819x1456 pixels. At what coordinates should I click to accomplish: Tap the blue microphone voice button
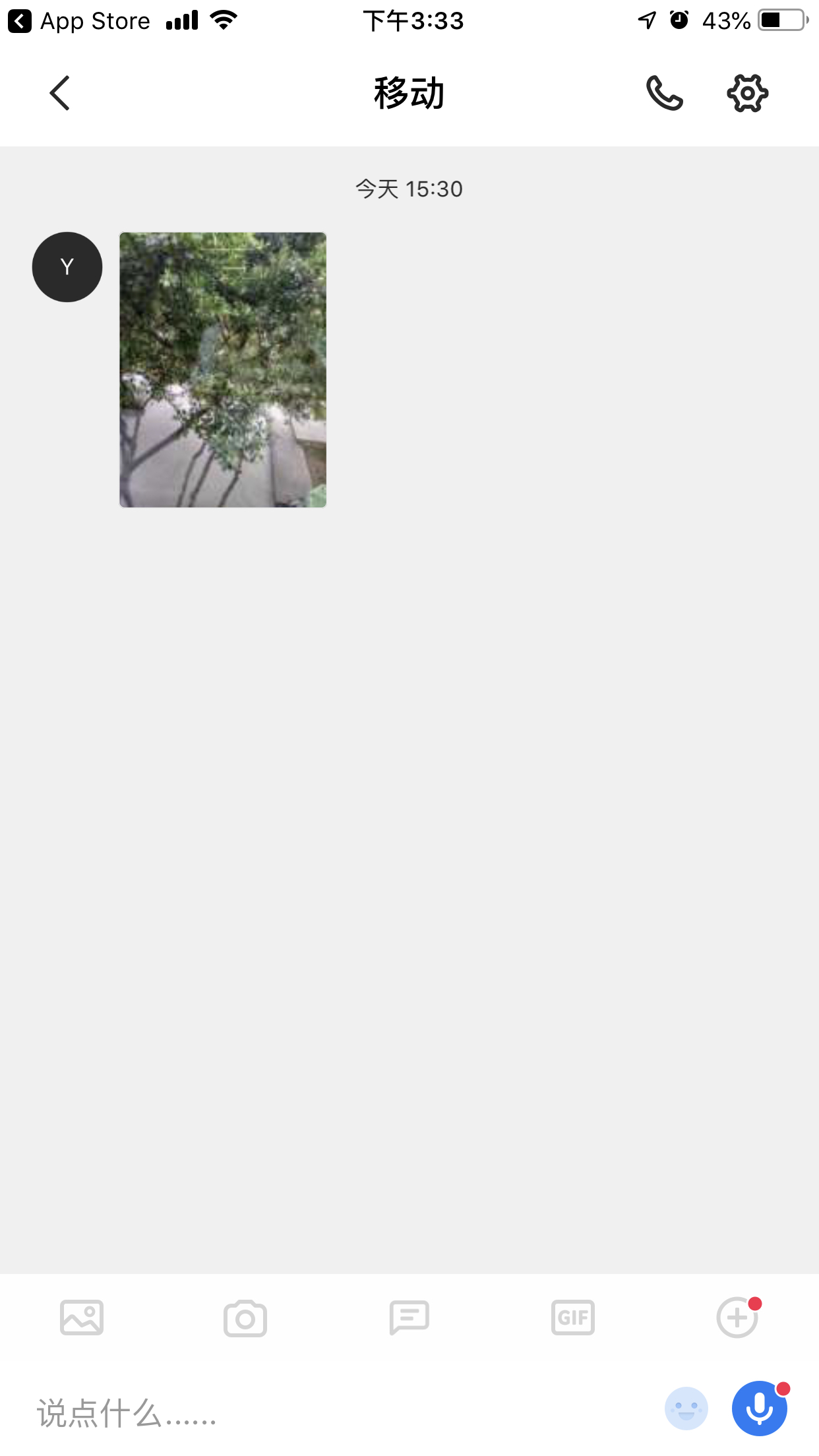coord(760,1409)
